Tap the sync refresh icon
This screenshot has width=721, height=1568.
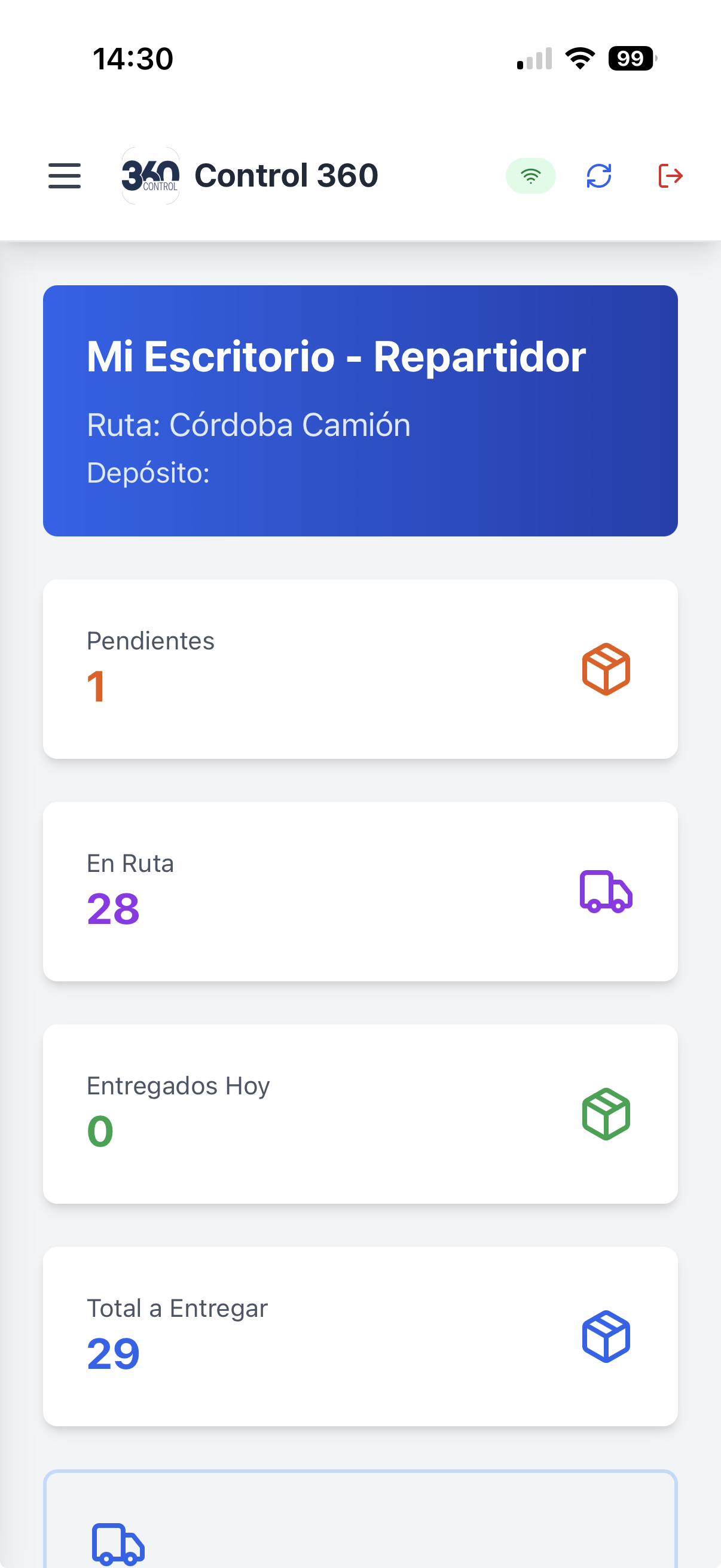pos(598,176)
